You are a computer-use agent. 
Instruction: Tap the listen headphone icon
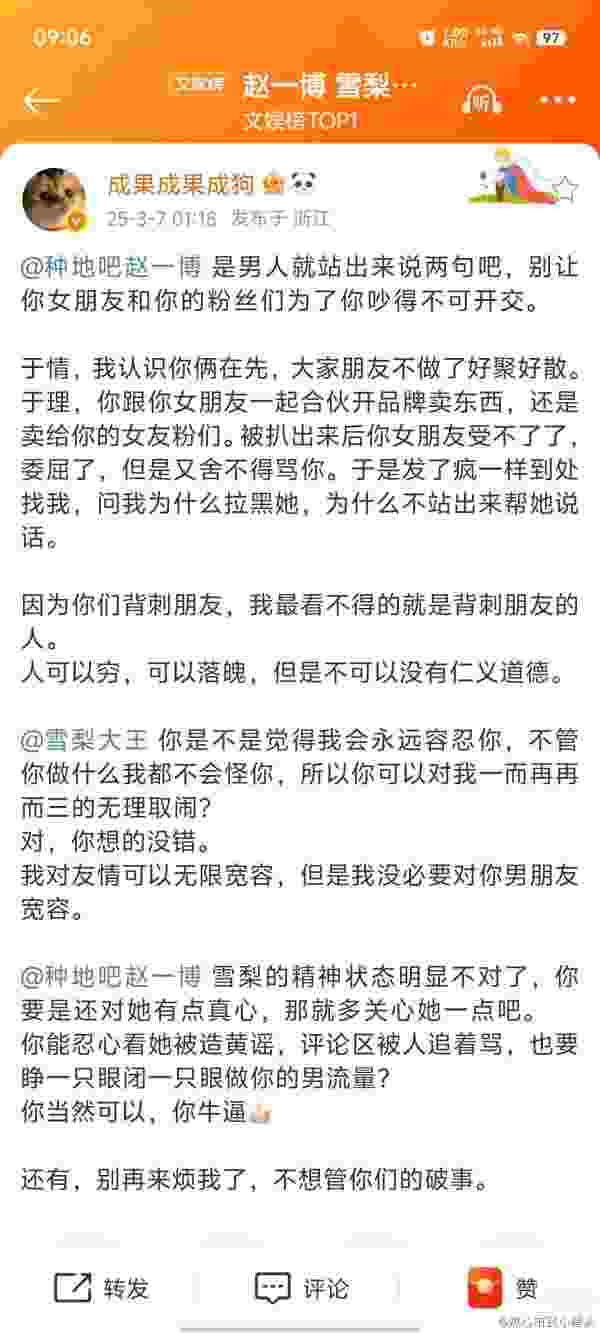pos(481,99)
